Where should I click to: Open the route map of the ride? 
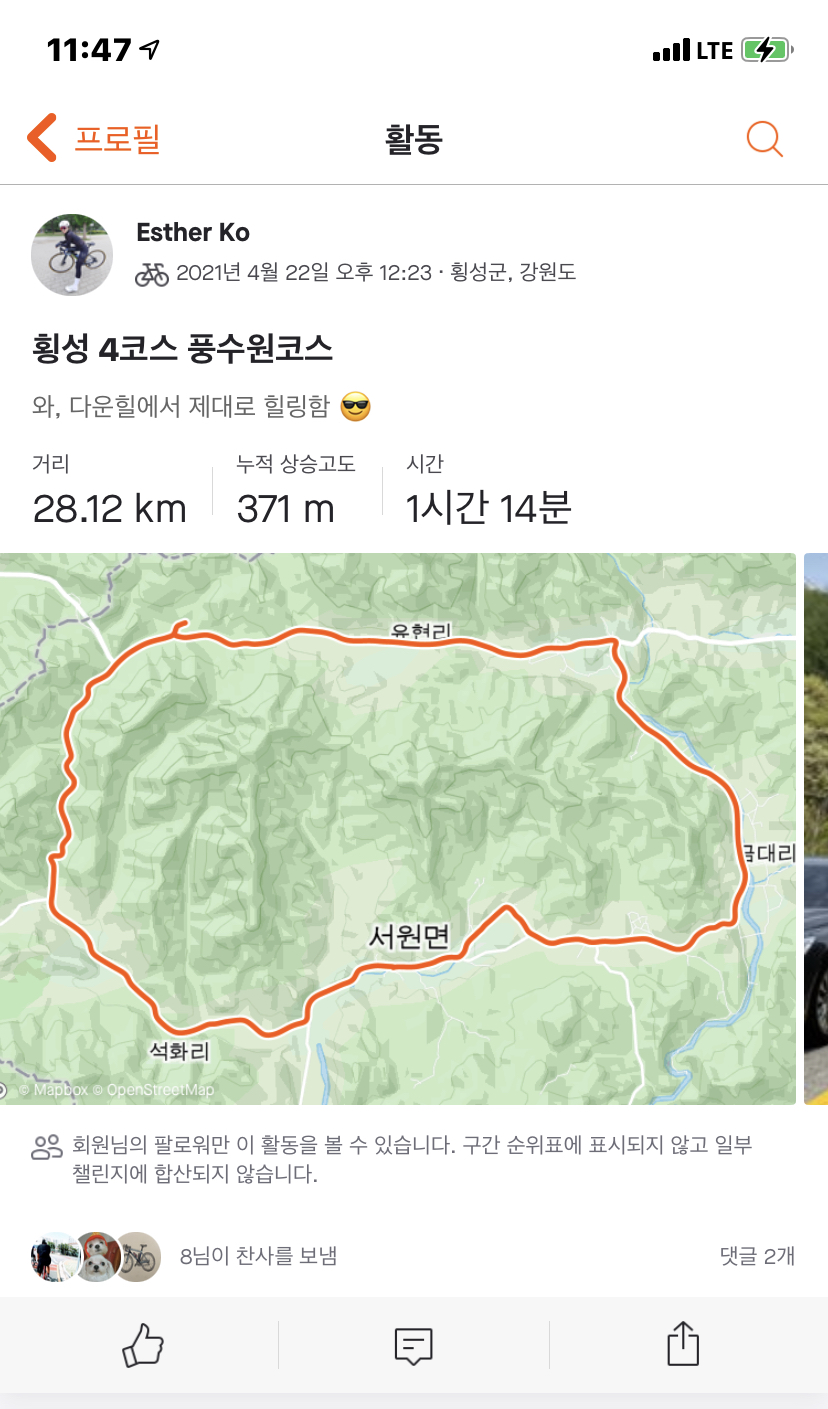click(398, 828)
